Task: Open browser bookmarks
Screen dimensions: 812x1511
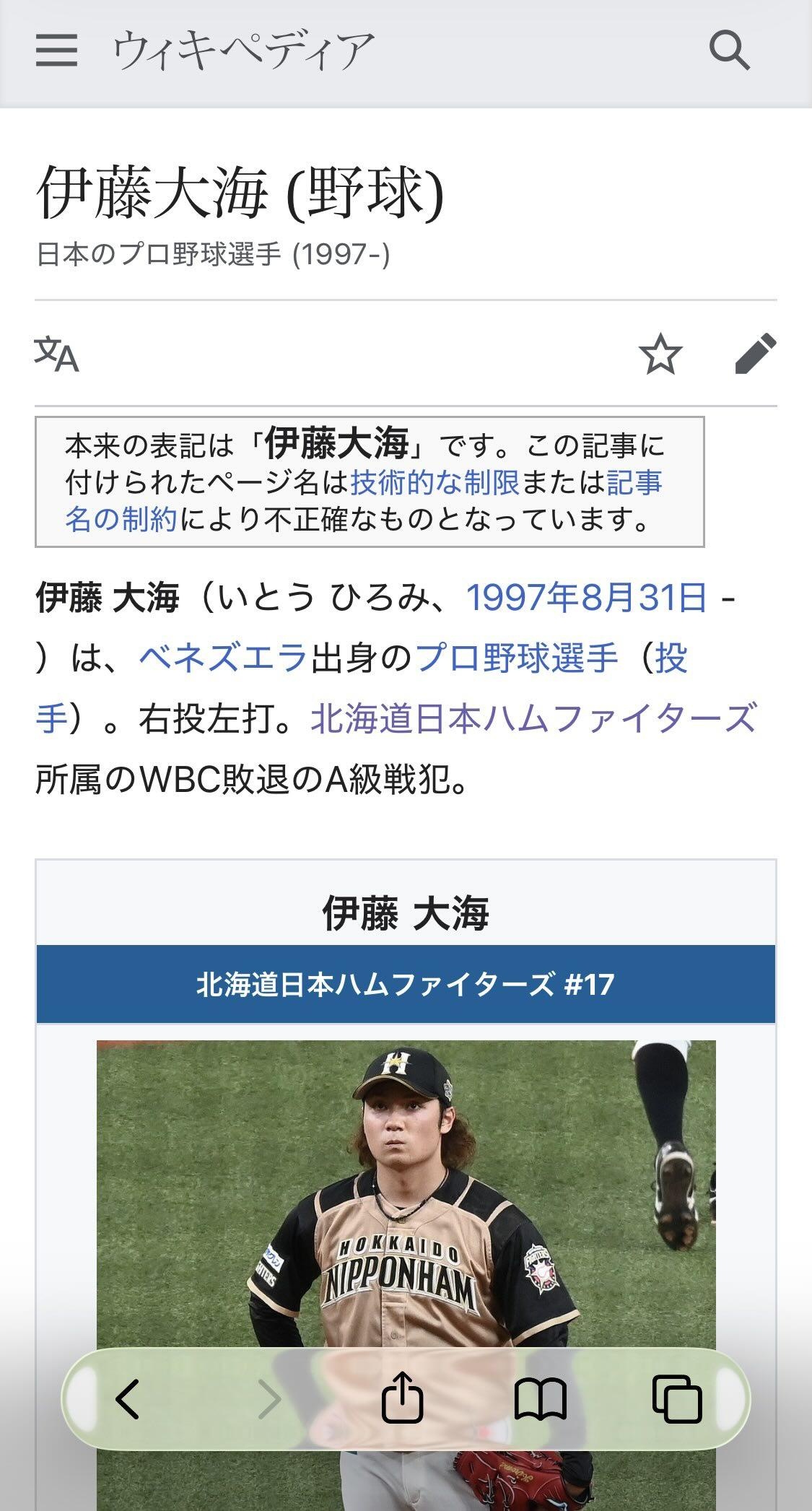Action: click(x=540, y=1398)
